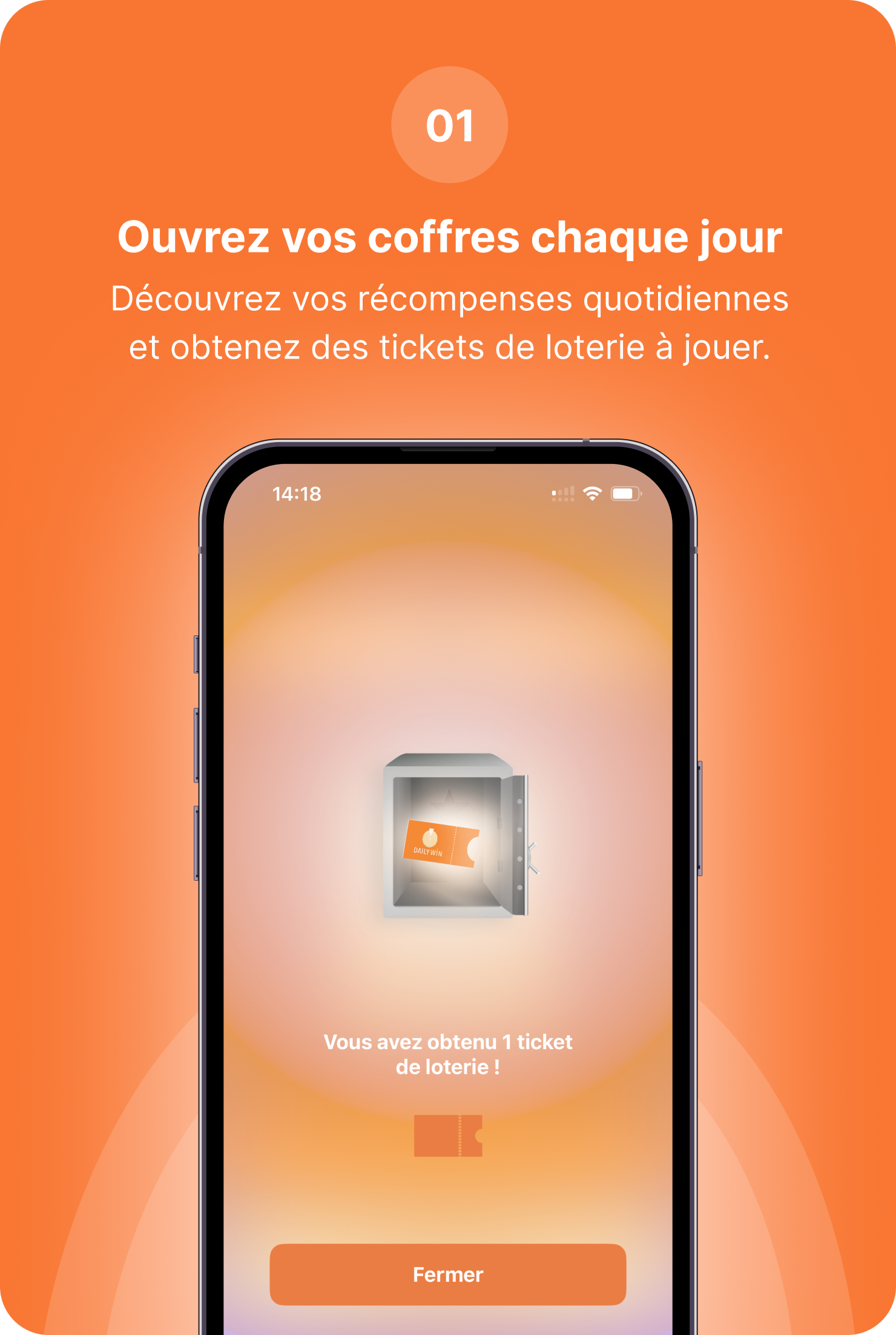896x1335 pixels.
Task: Tap the status bar of the phone
Action: (448, 494)
